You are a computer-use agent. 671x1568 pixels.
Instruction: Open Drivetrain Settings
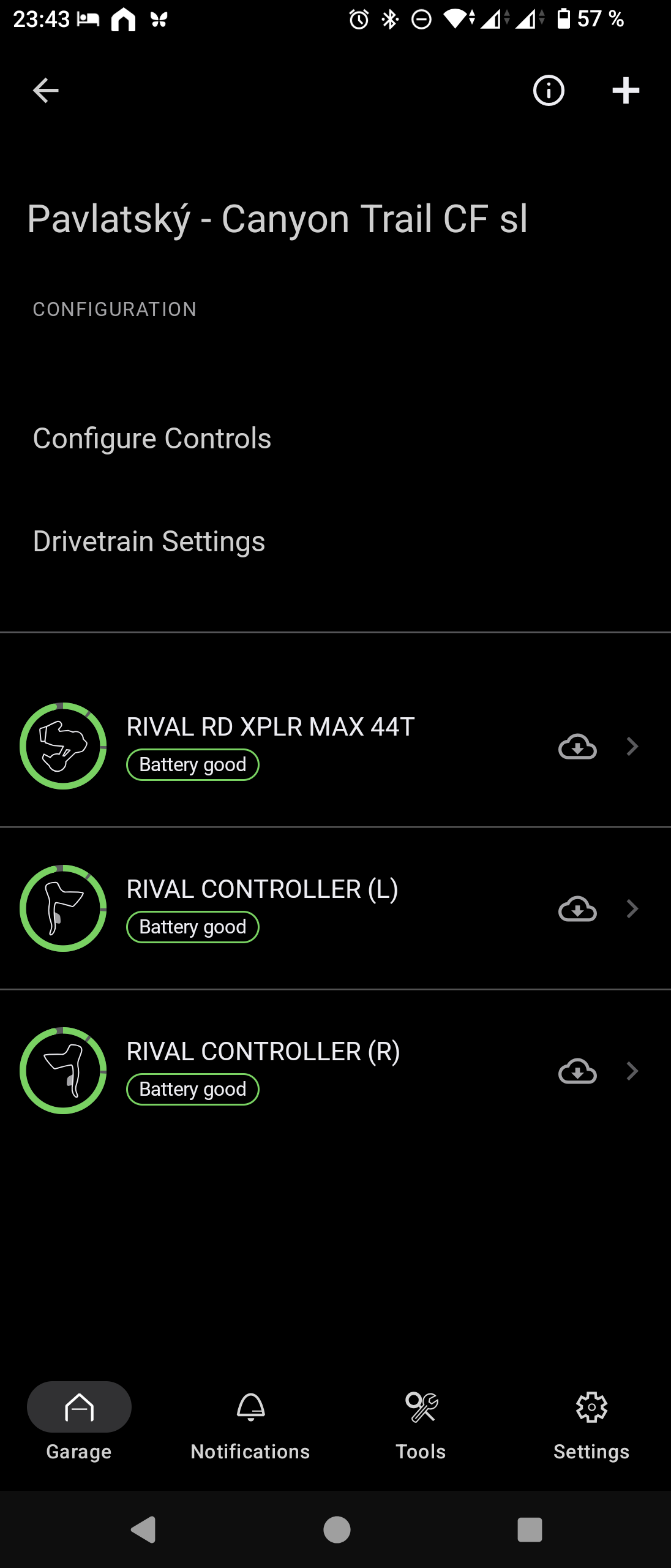pyautogui.click(x=149, y=541)
